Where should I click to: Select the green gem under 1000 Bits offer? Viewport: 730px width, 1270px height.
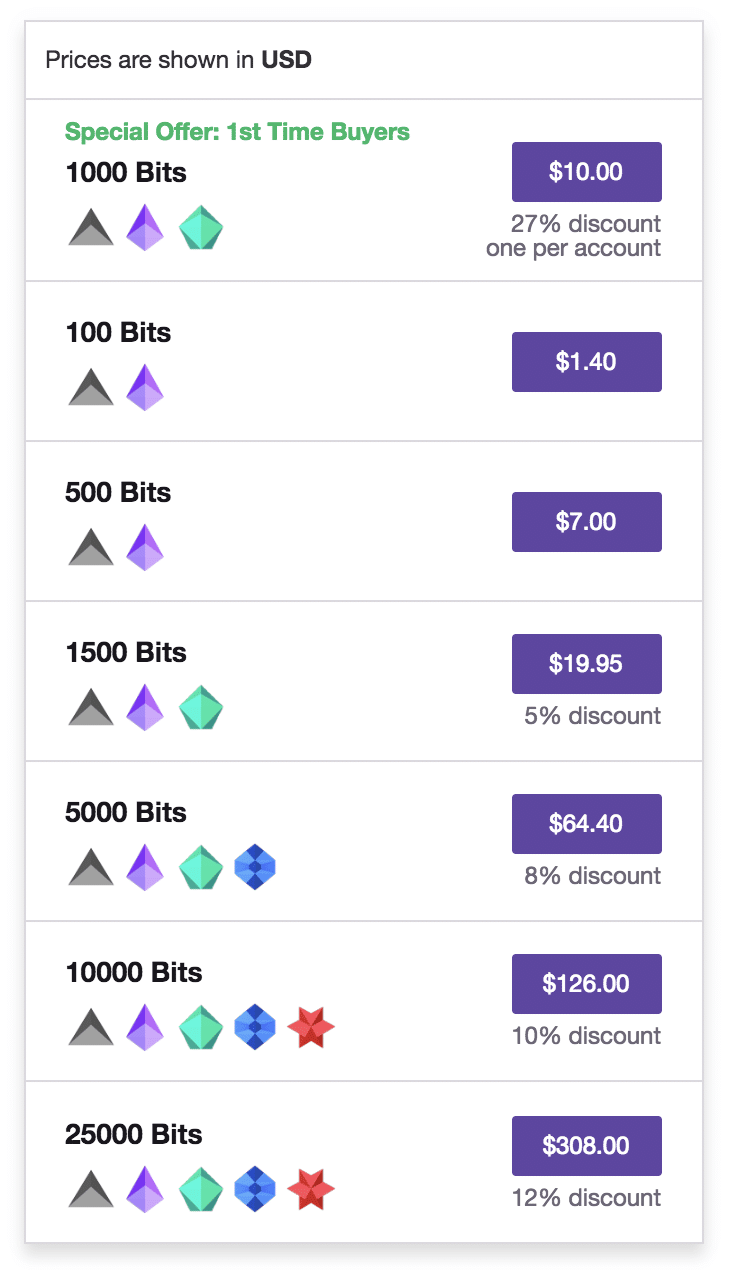click(200, 227)
